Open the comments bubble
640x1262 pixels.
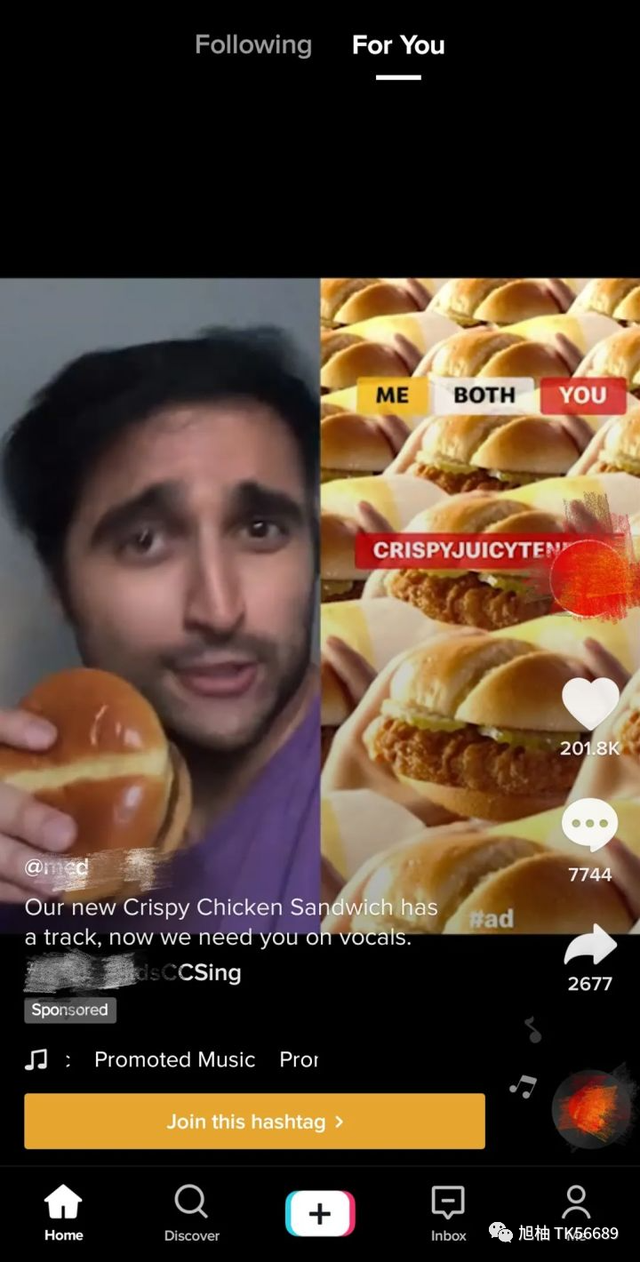[590, 825]
